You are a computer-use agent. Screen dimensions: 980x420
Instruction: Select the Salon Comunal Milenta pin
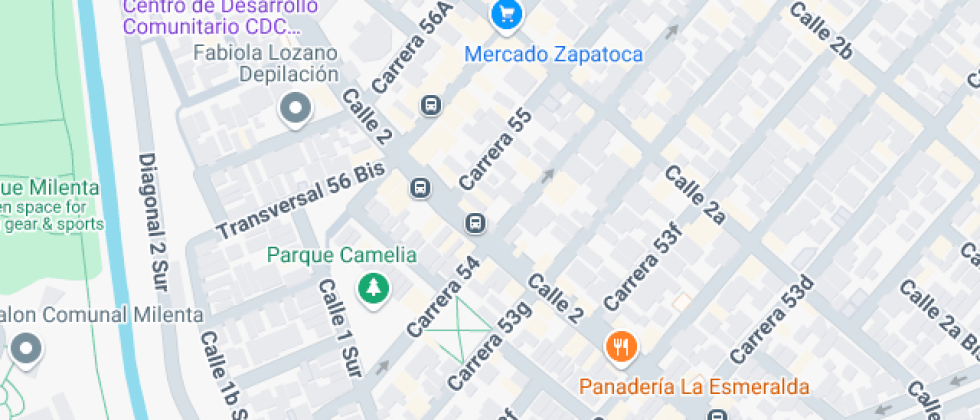[x=25, y=350]
